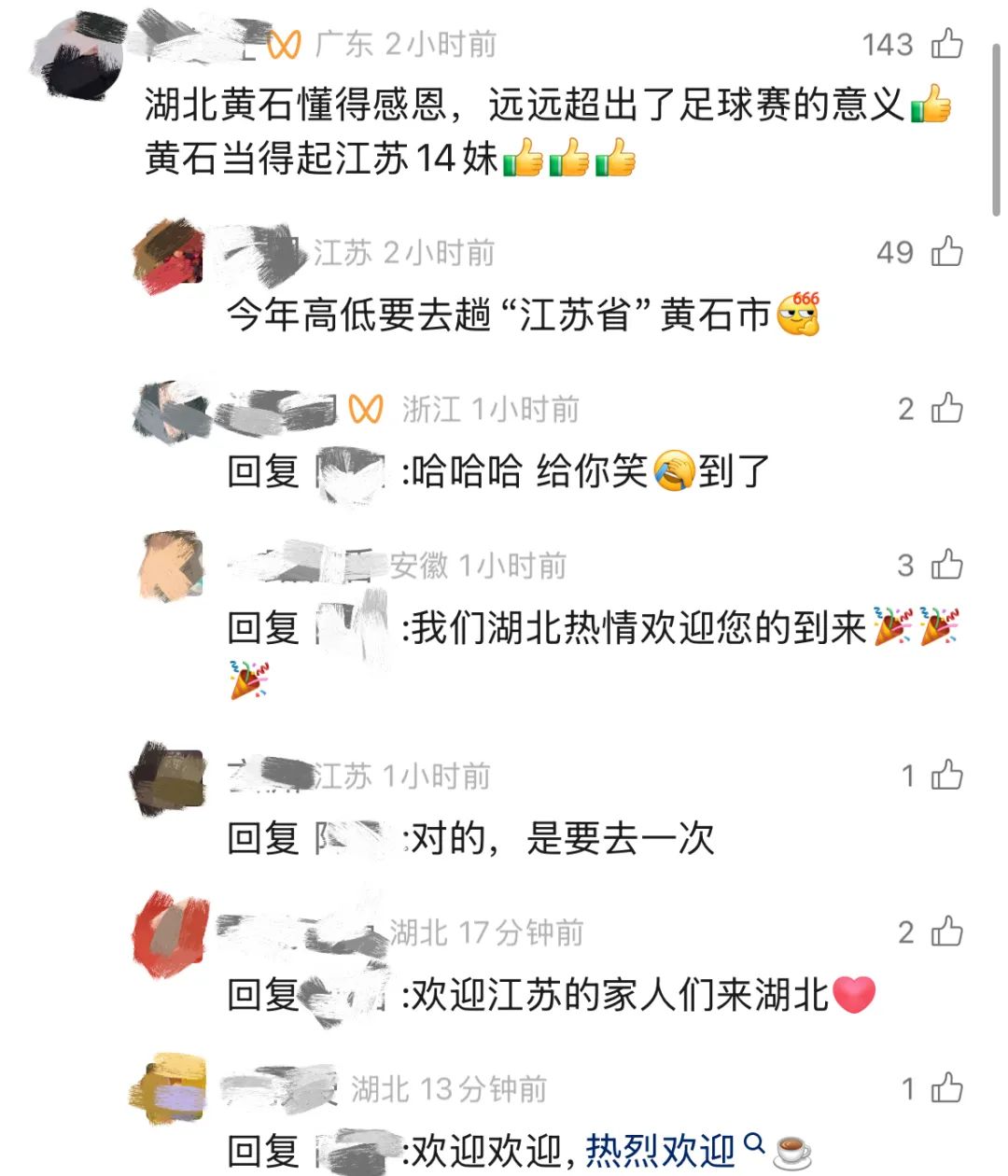Image resolution: width=1008 pixels, height=1176 pixels.
Task: Like the Guangdong comment with 143 likes
Action: 946,44
